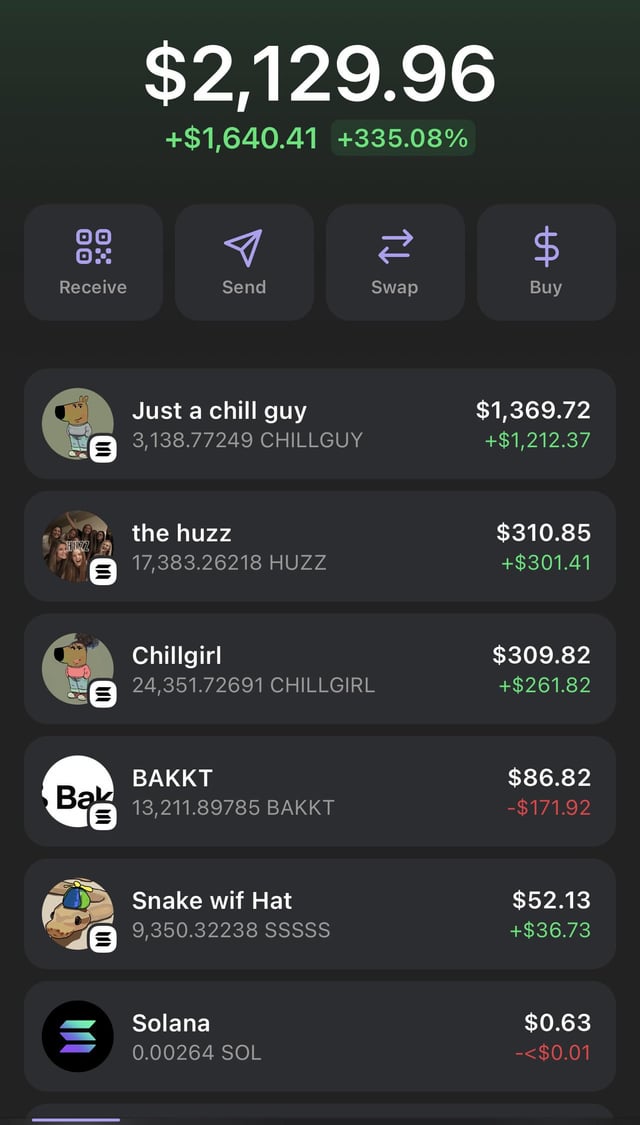Open the Chillgirl token row
Screen dimensions: 640x1125
click(319, 669)
